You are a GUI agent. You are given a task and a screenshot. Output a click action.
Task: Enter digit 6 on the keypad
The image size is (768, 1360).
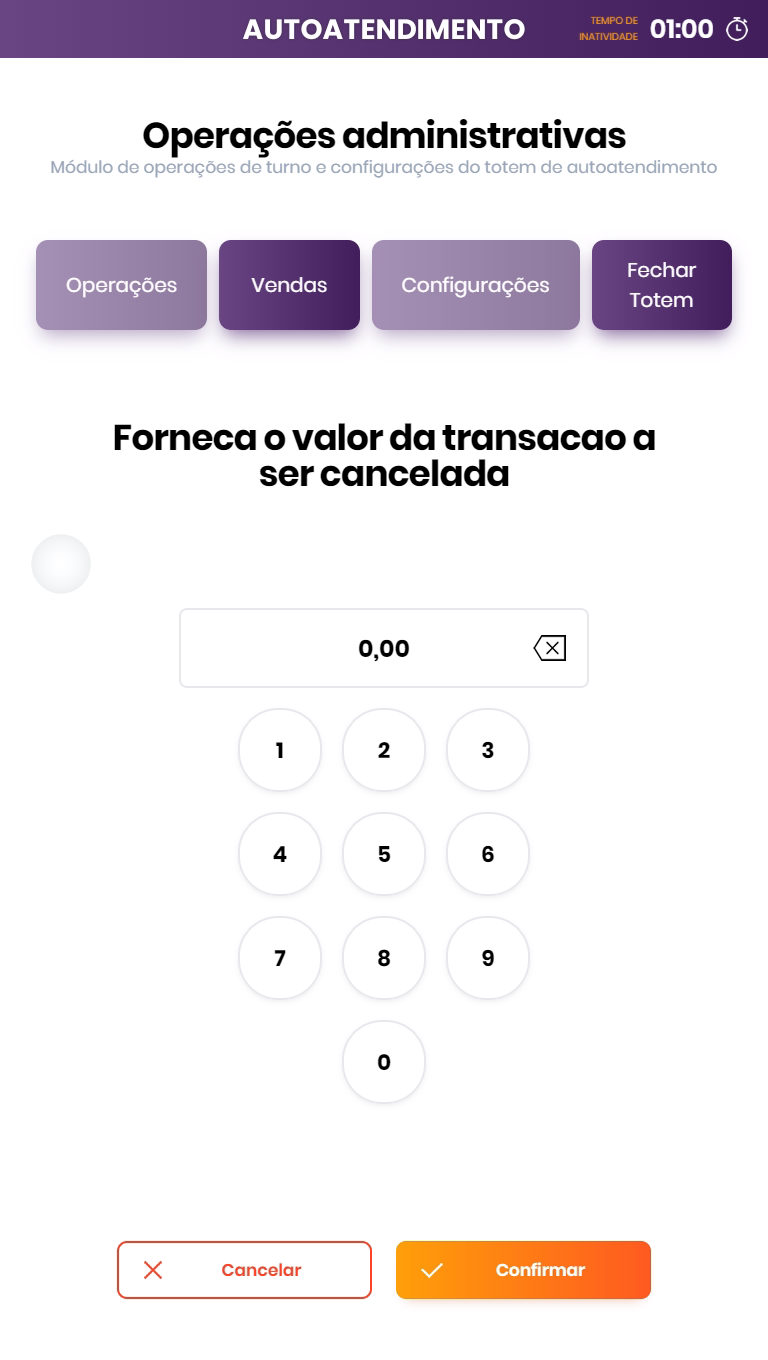[488, 854]
